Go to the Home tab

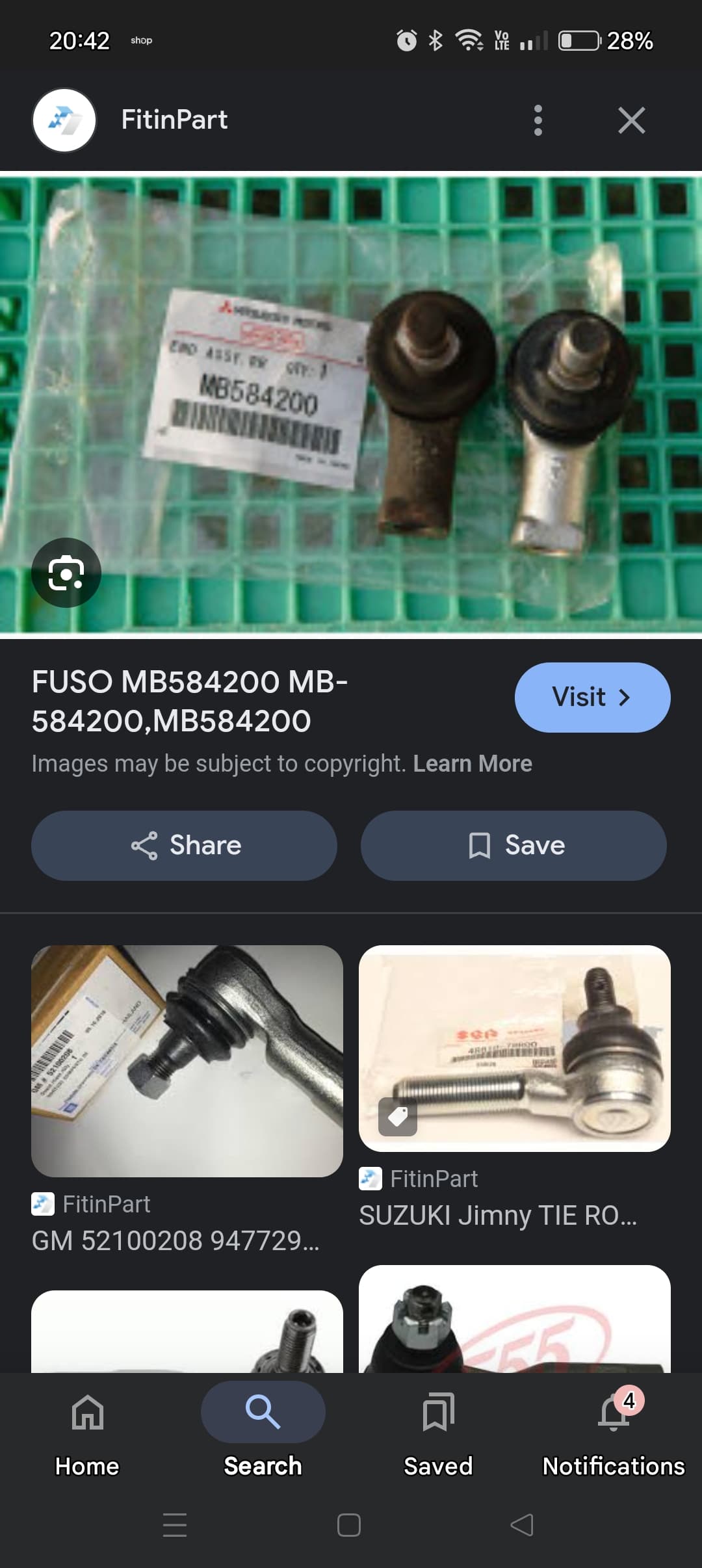click(87, 1430)
